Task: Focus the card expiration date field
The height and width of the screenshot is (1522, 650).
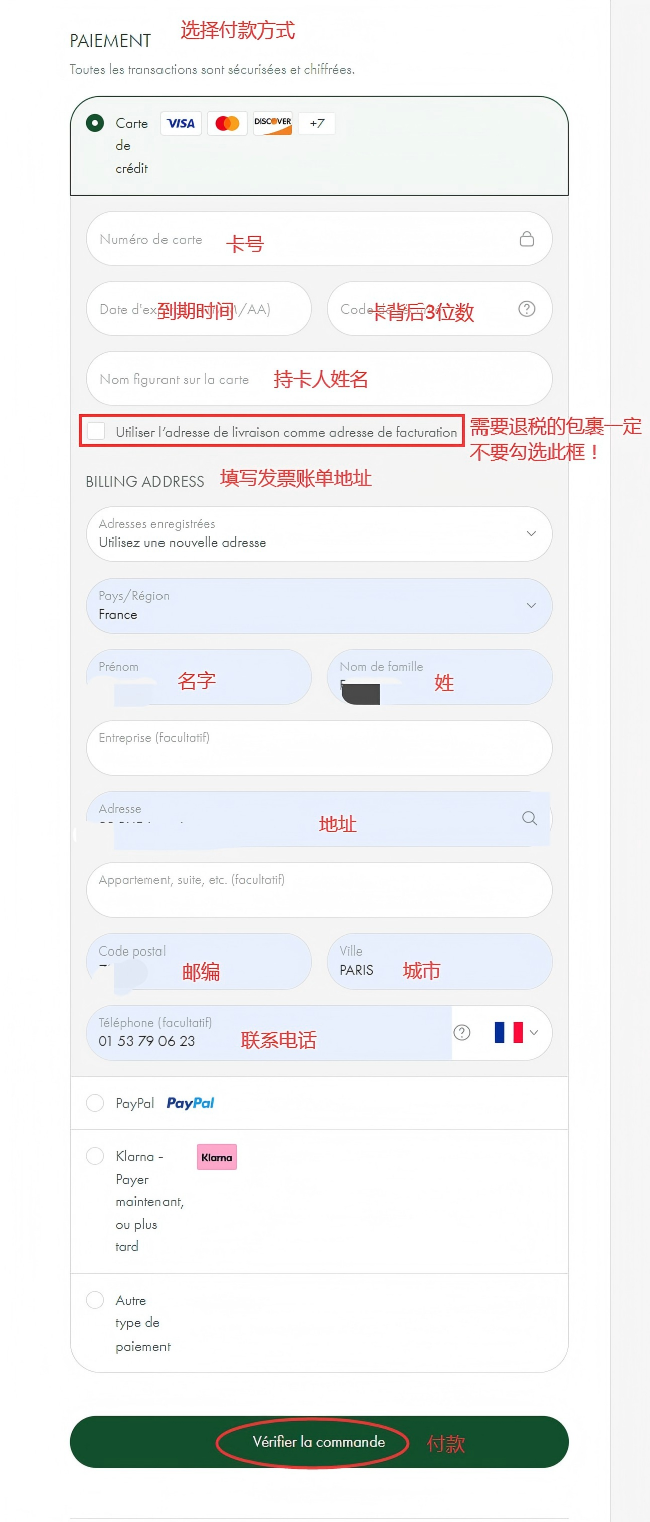Action: (x=198, y=309)
